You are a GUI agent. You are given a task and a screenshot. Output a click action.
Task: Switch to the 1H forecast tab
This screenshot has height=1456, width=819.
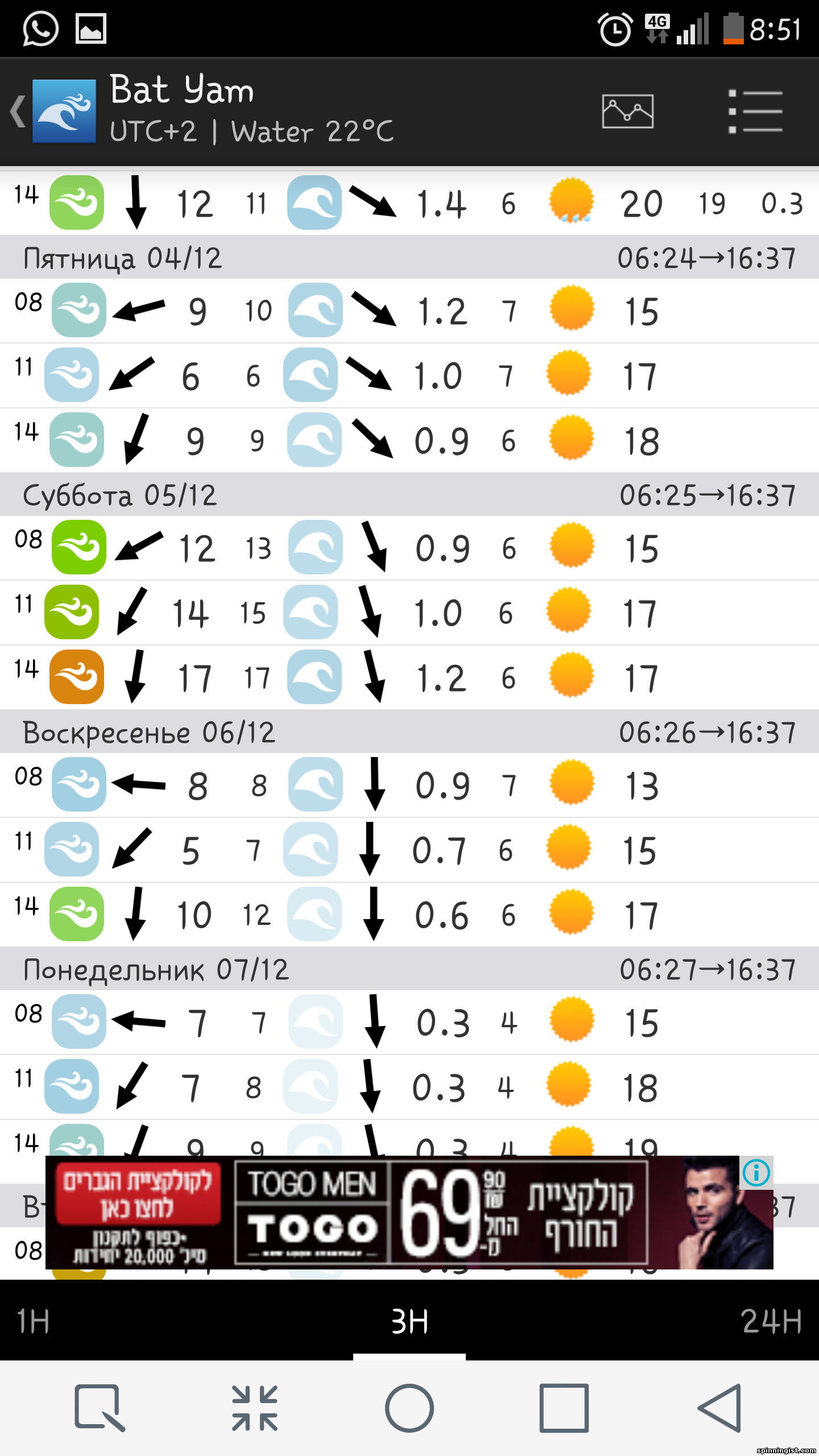33,1321
